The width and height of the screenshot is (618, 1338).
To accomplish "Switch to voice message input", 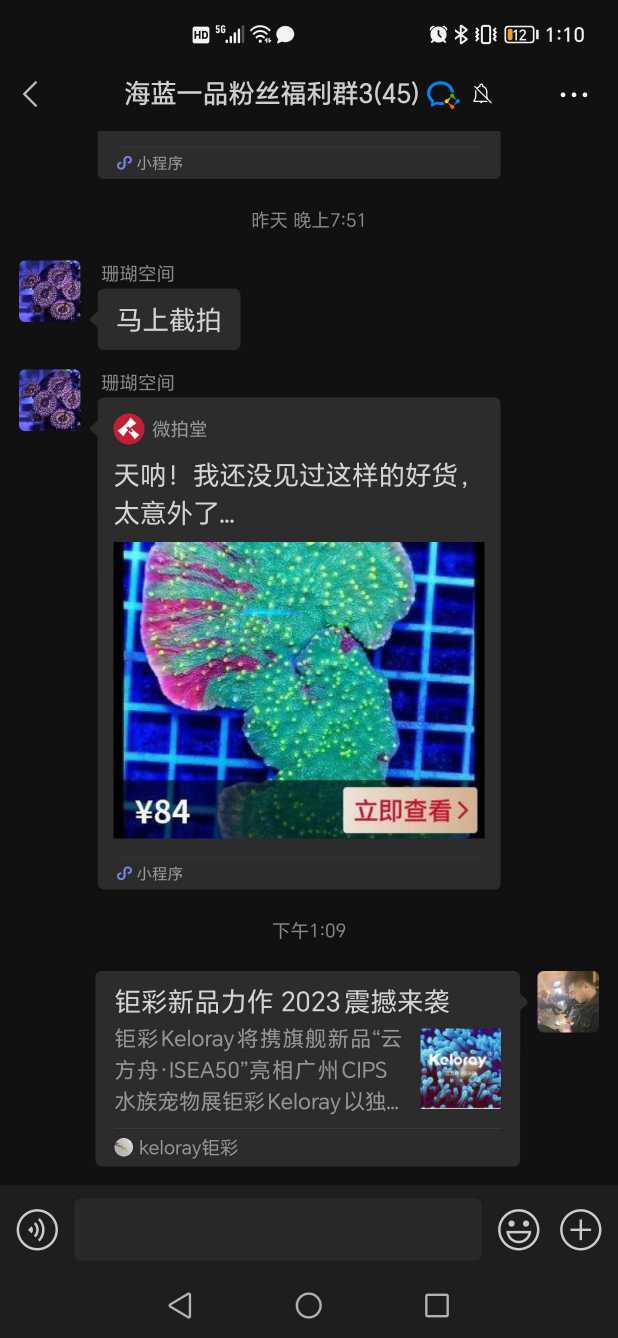I will coord(38,1229).
